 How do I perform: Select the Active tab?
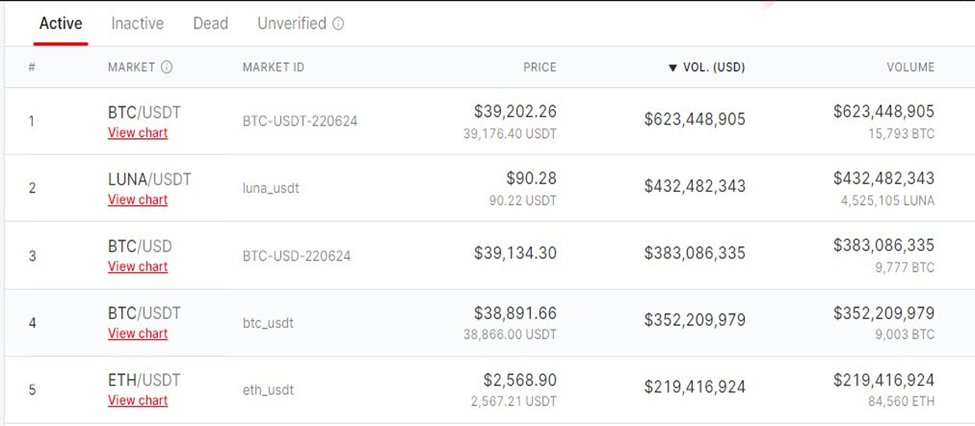point(60,23)
